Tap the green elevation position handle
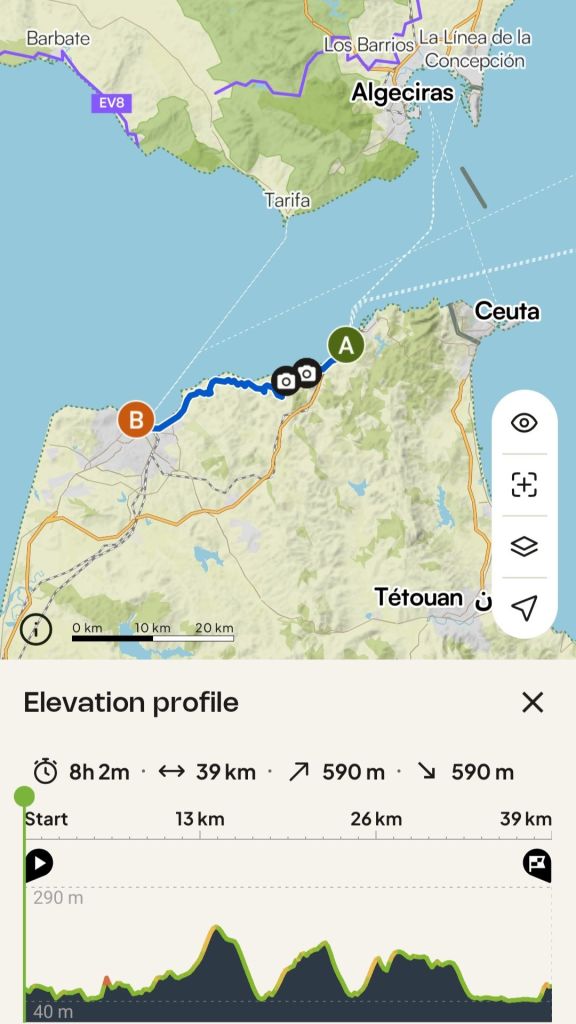 24,797
